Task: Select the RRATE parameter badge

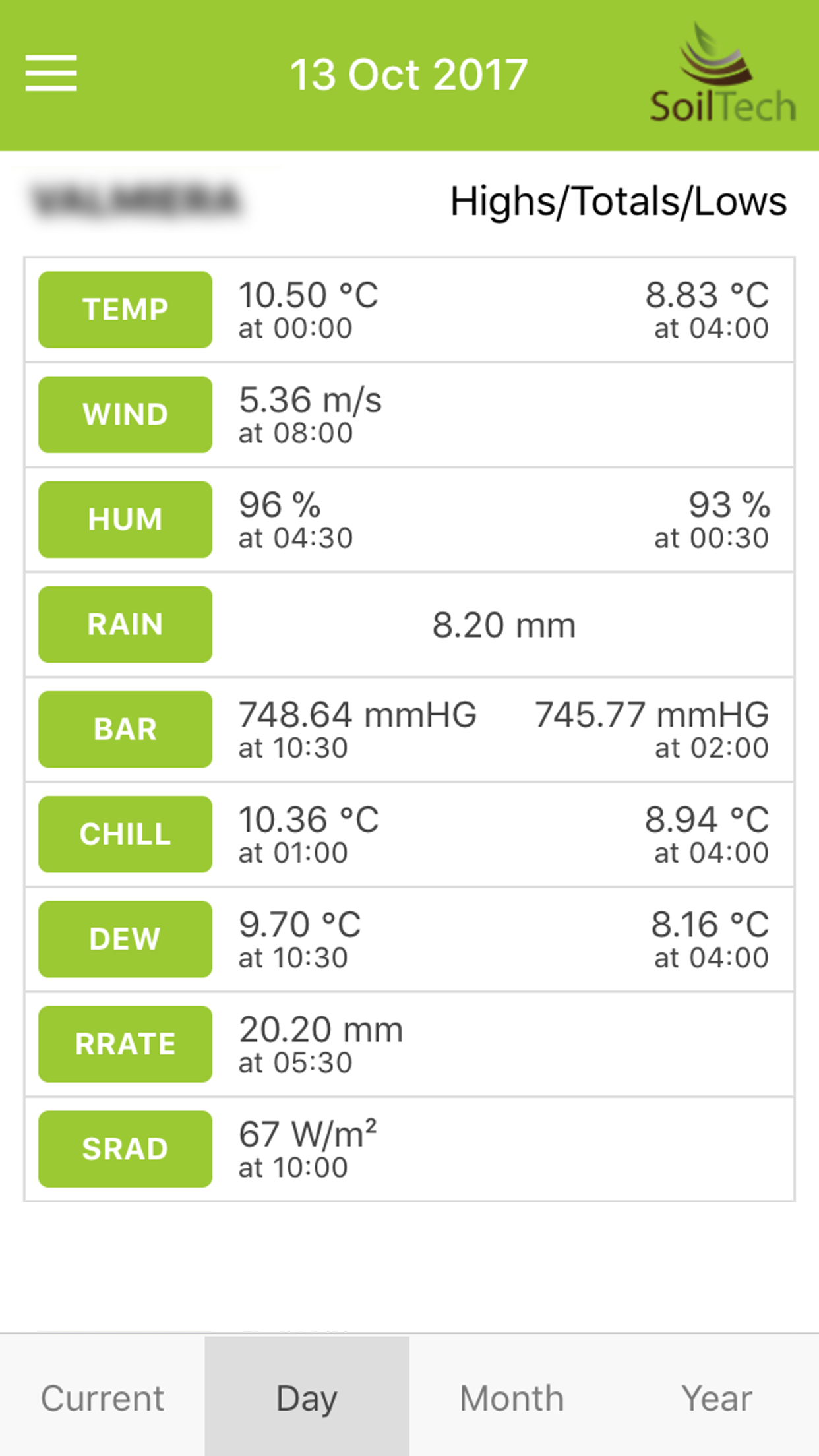Action: click(125, 1044)
